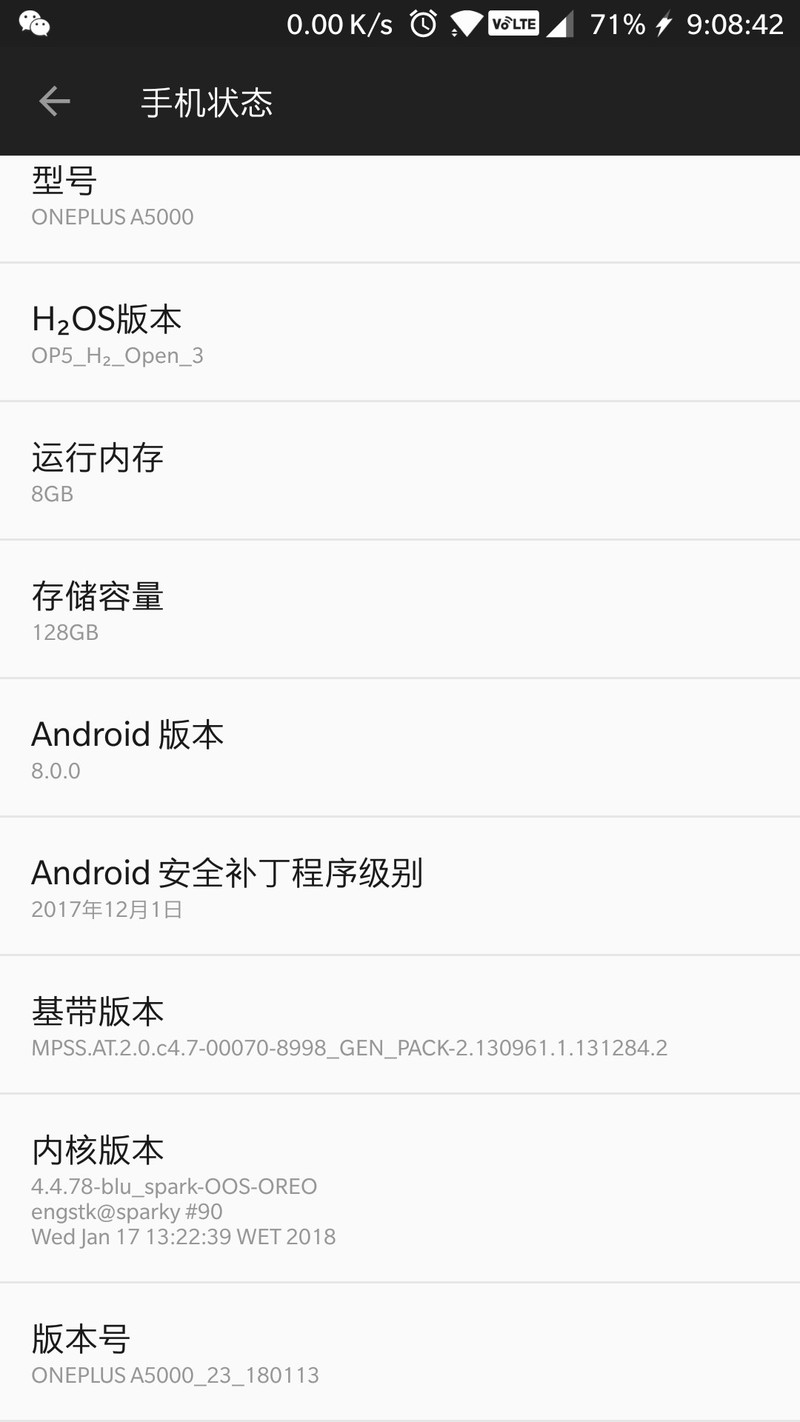Tap the Android 版本 8.0.0 row
The image size is (800, 1422).
pyautogui.click(x=400, y=747)
